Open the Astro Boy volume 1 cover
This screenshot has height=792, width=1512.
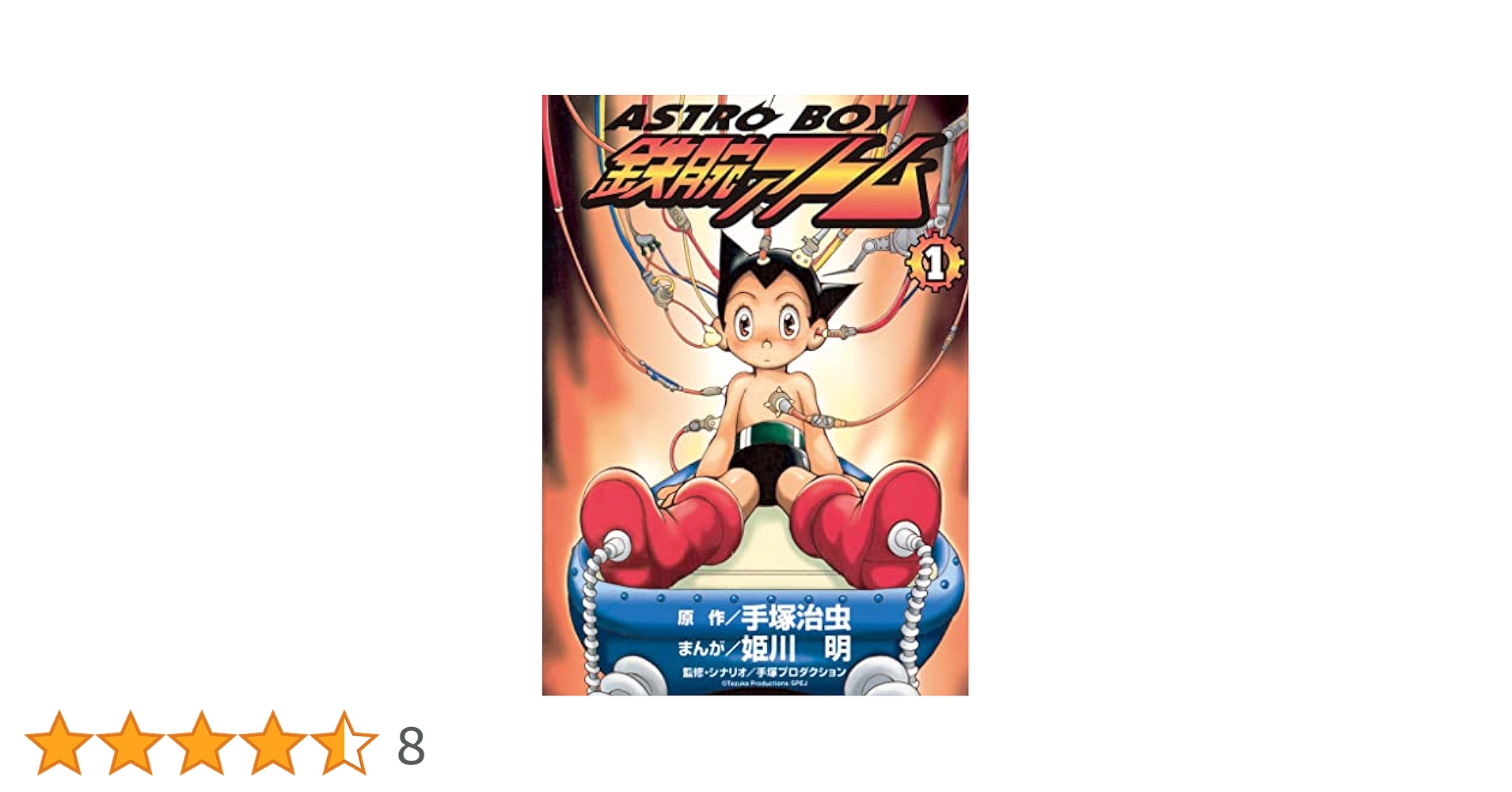coord(754,395)
